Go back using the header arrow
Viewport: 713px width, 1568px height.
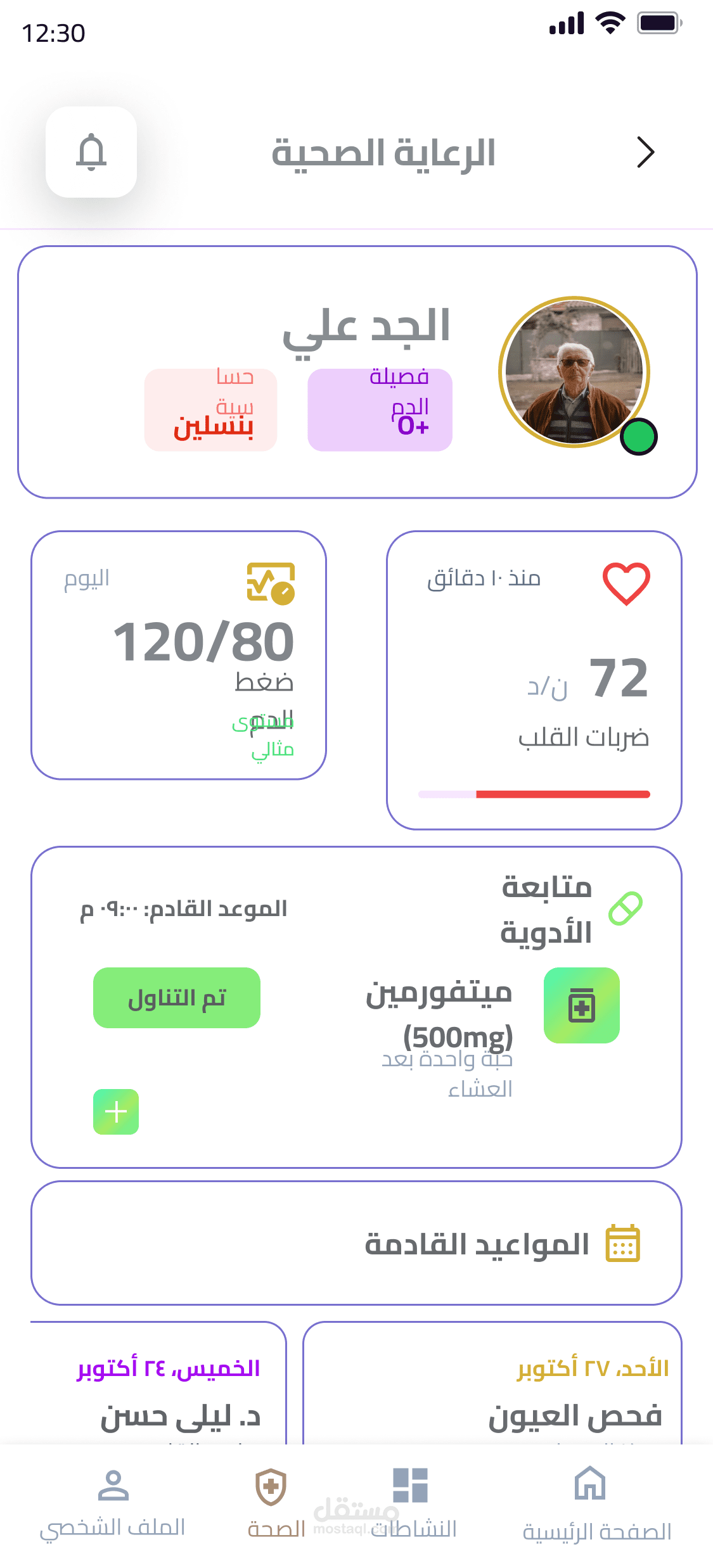tap(645, 153)
